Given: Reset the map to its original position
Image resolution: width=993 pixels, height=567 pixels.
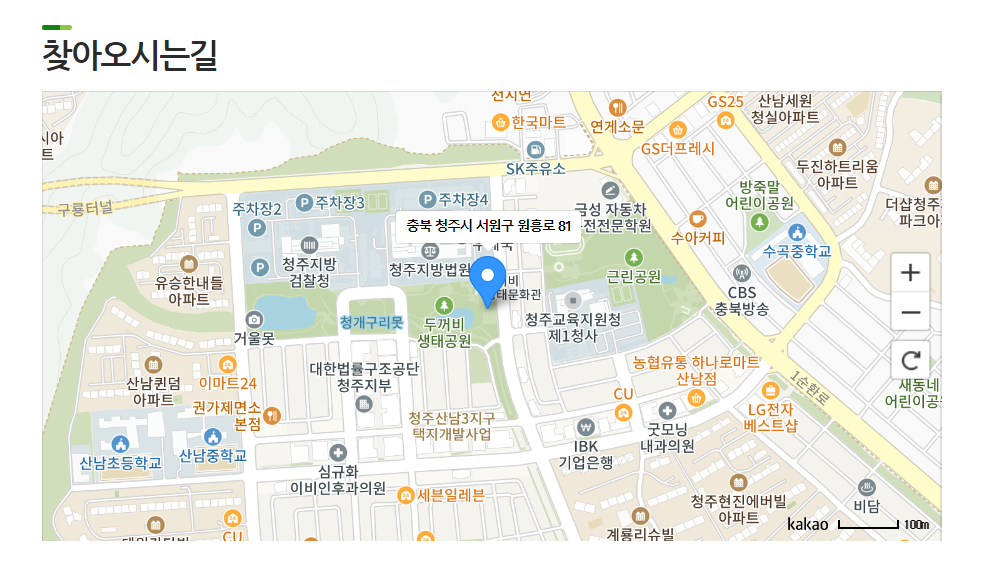Looking at the screenshot, I should tap(910, 360).
